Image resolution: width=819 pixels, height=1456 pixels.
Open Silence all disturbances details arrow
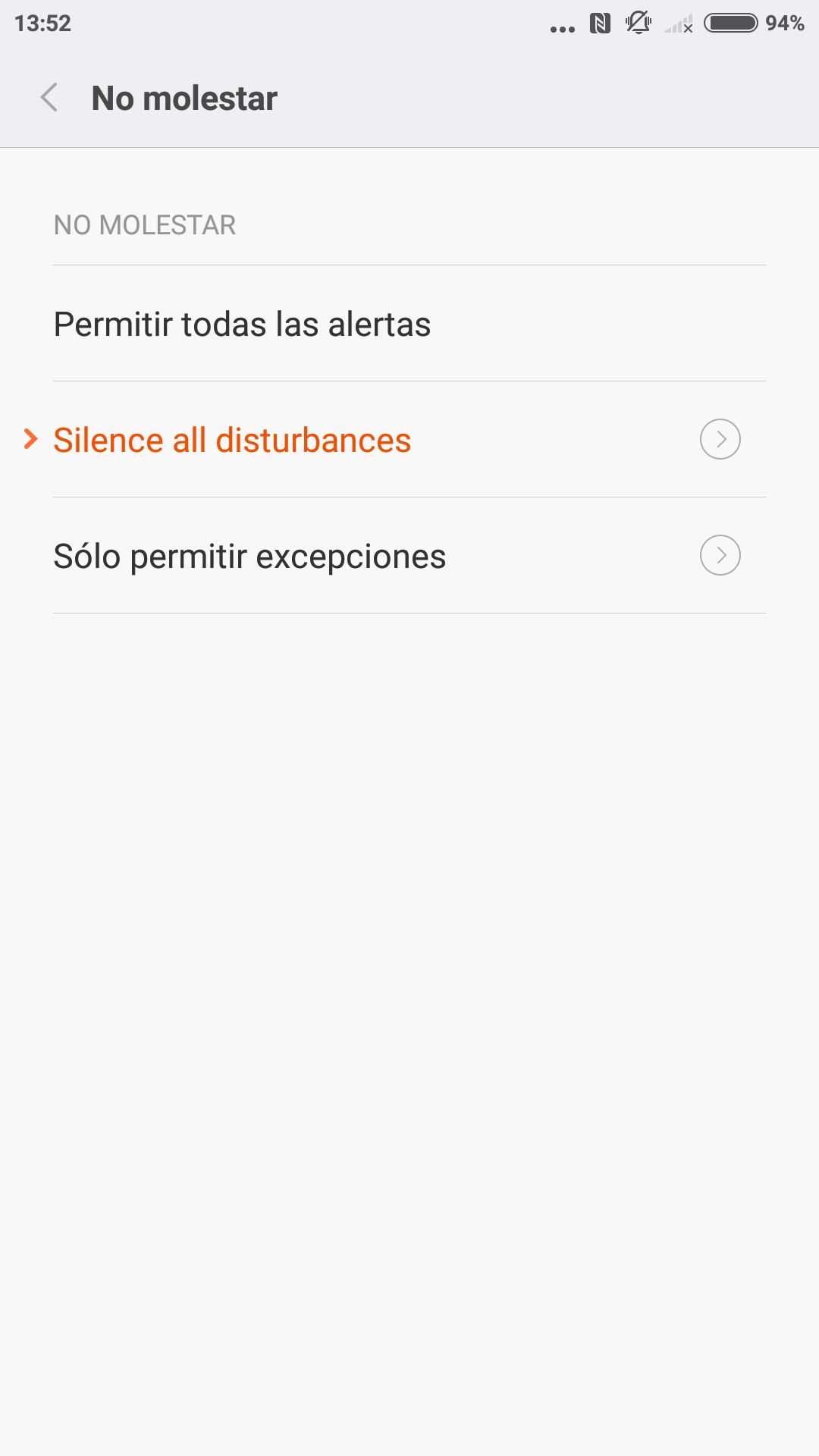tap(720, 439)
